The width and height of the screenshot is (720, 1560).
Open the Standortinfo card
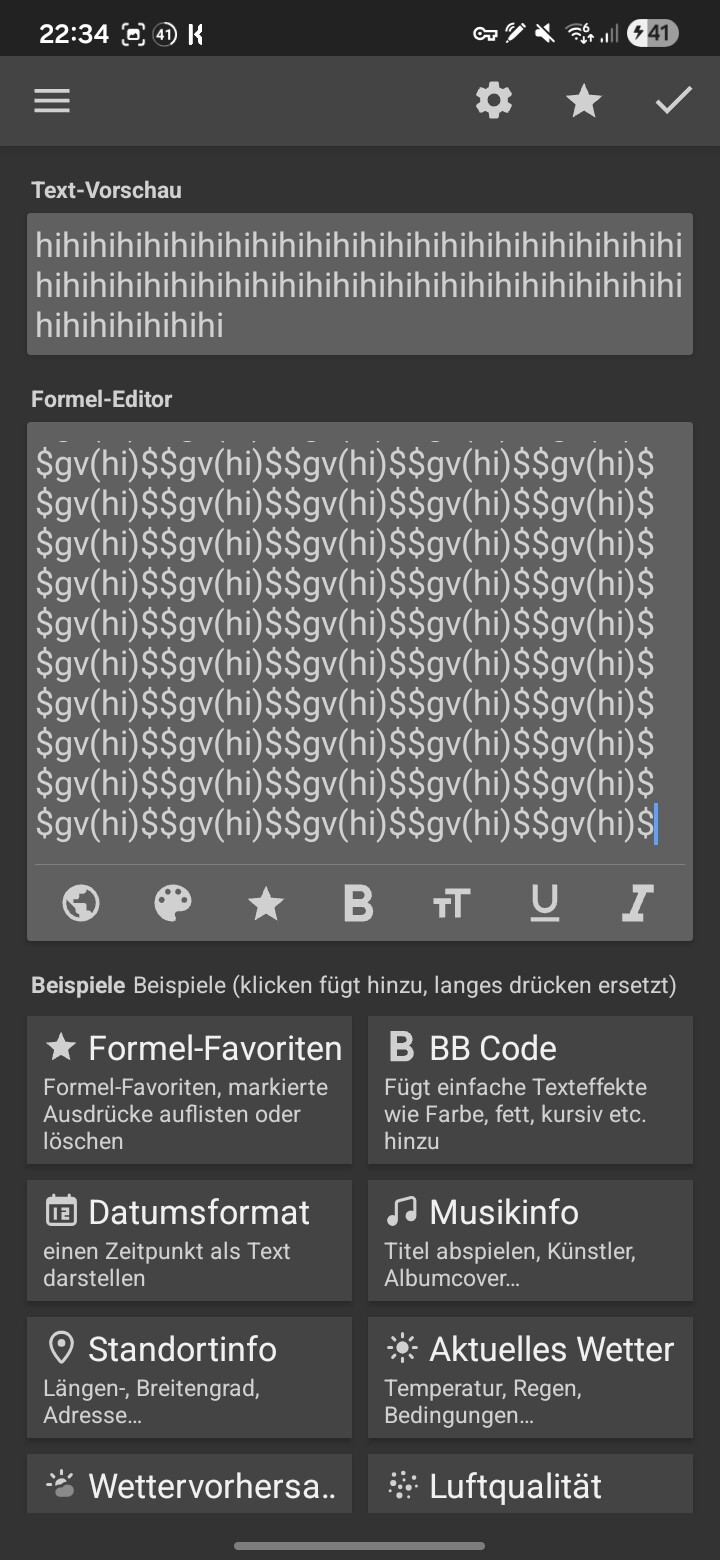coord(189,1377)
